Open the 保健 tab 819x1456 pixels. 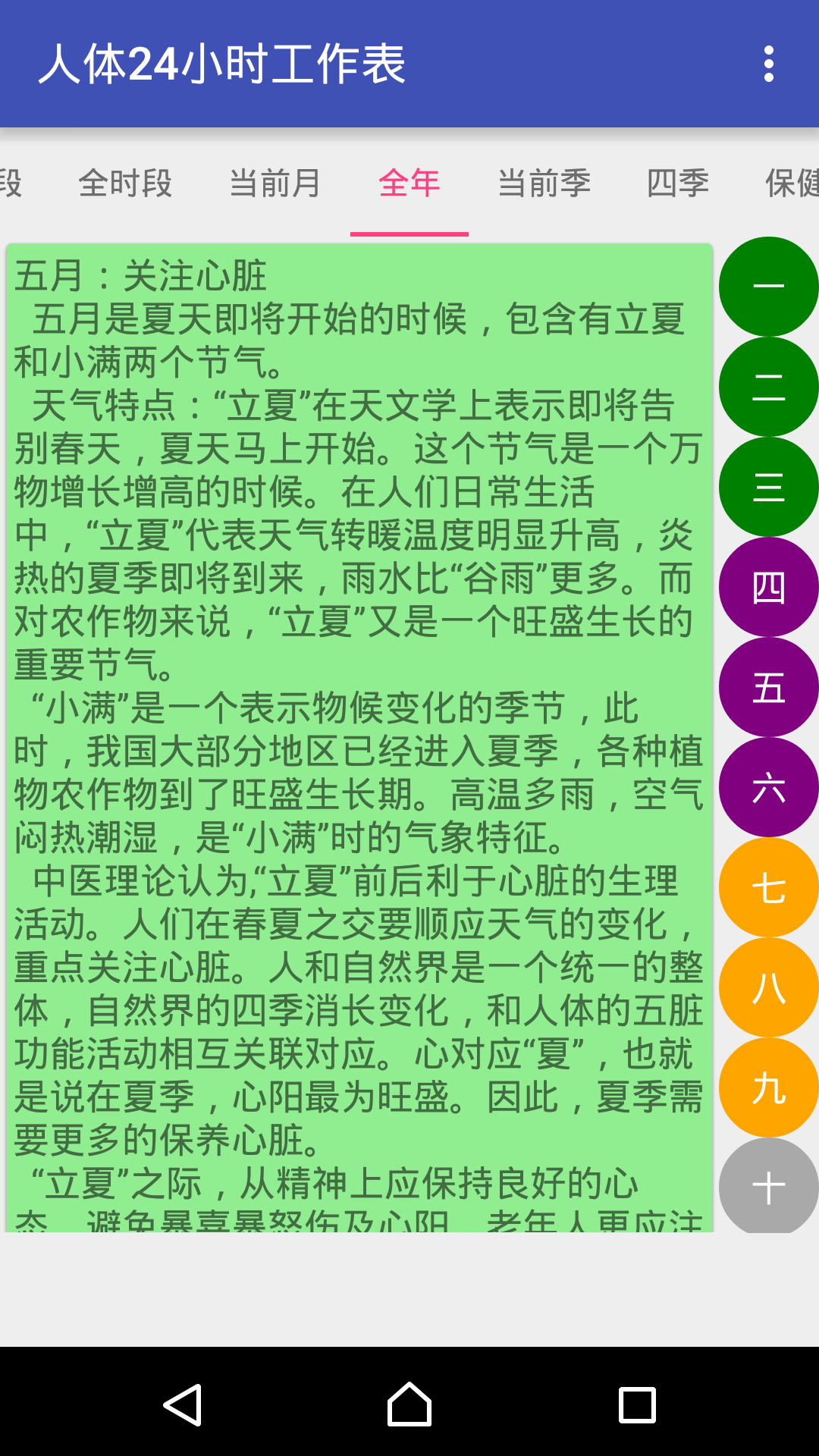click(x=792, y=182)
